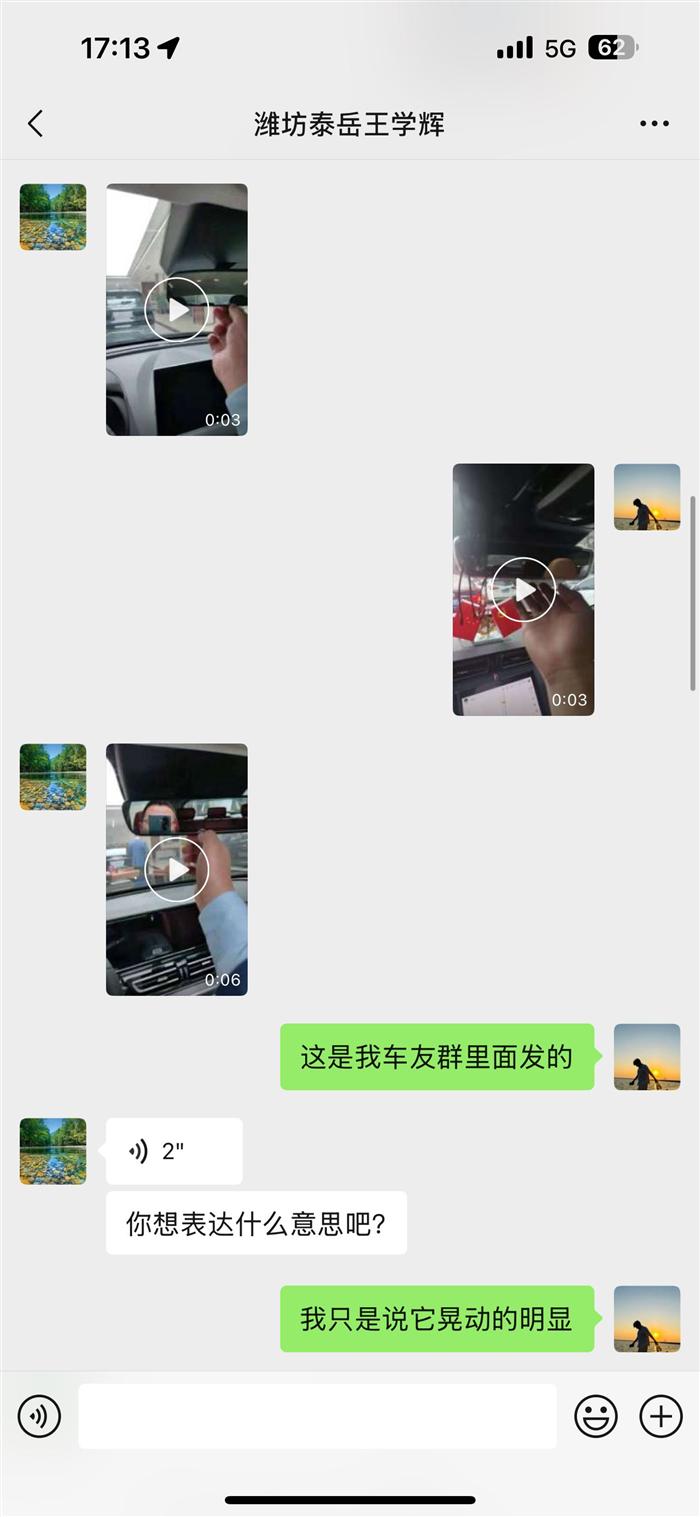Play the sent 0:03 video
The width and height of the screenshot is (700, 1517).
pos(523,589)
